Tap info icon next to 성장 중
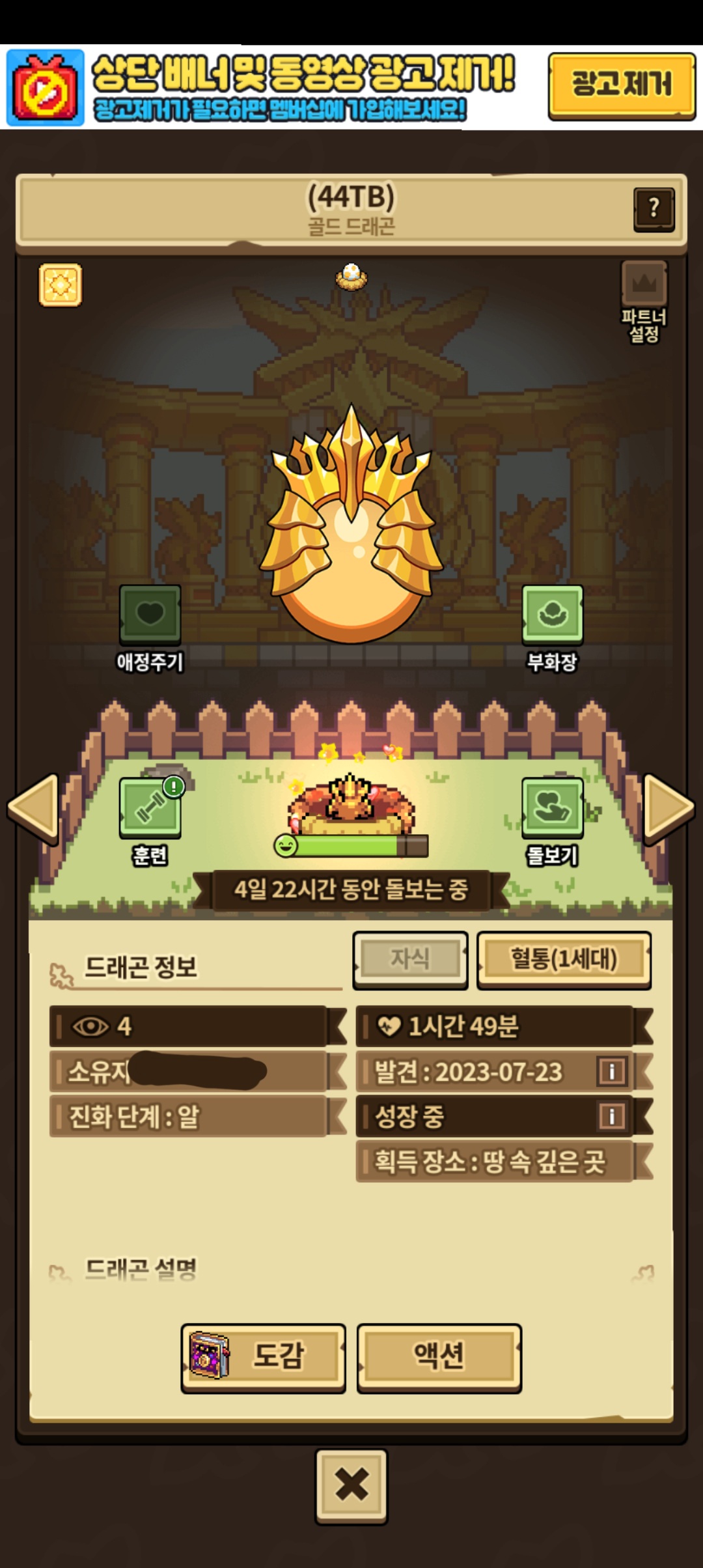The image size is (703, 1568). [x=612, y=1116]
